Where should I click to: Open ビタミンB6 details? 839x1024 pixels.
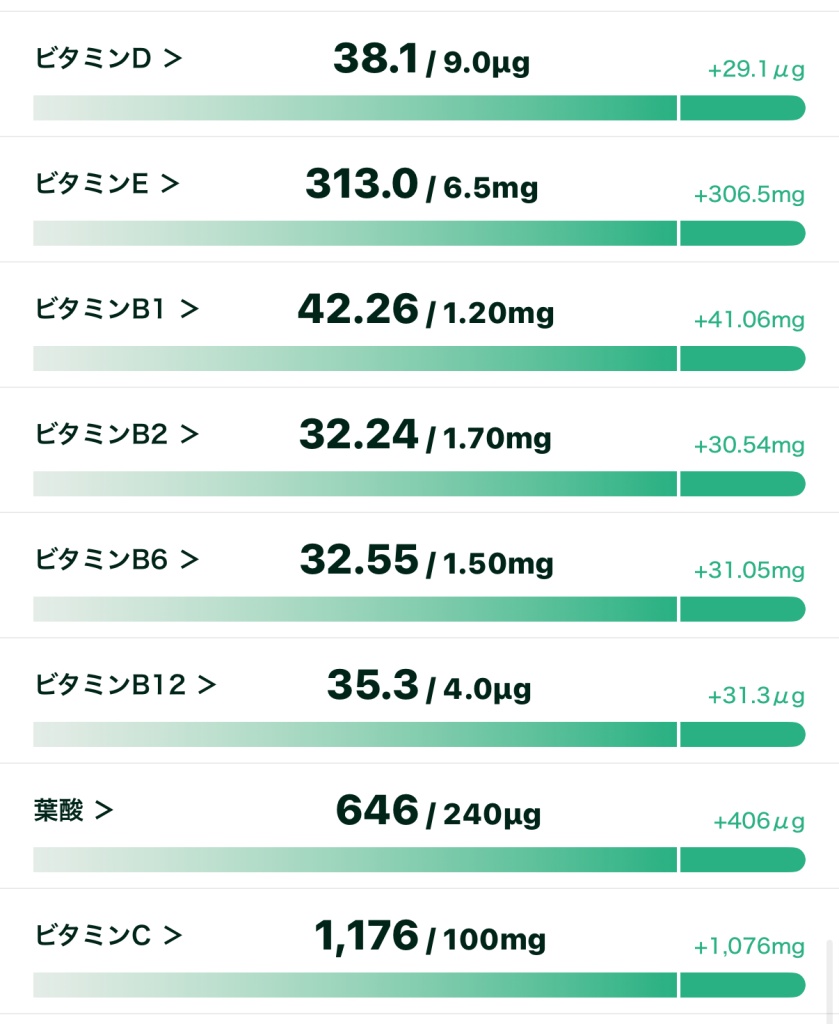coord(117,559)
